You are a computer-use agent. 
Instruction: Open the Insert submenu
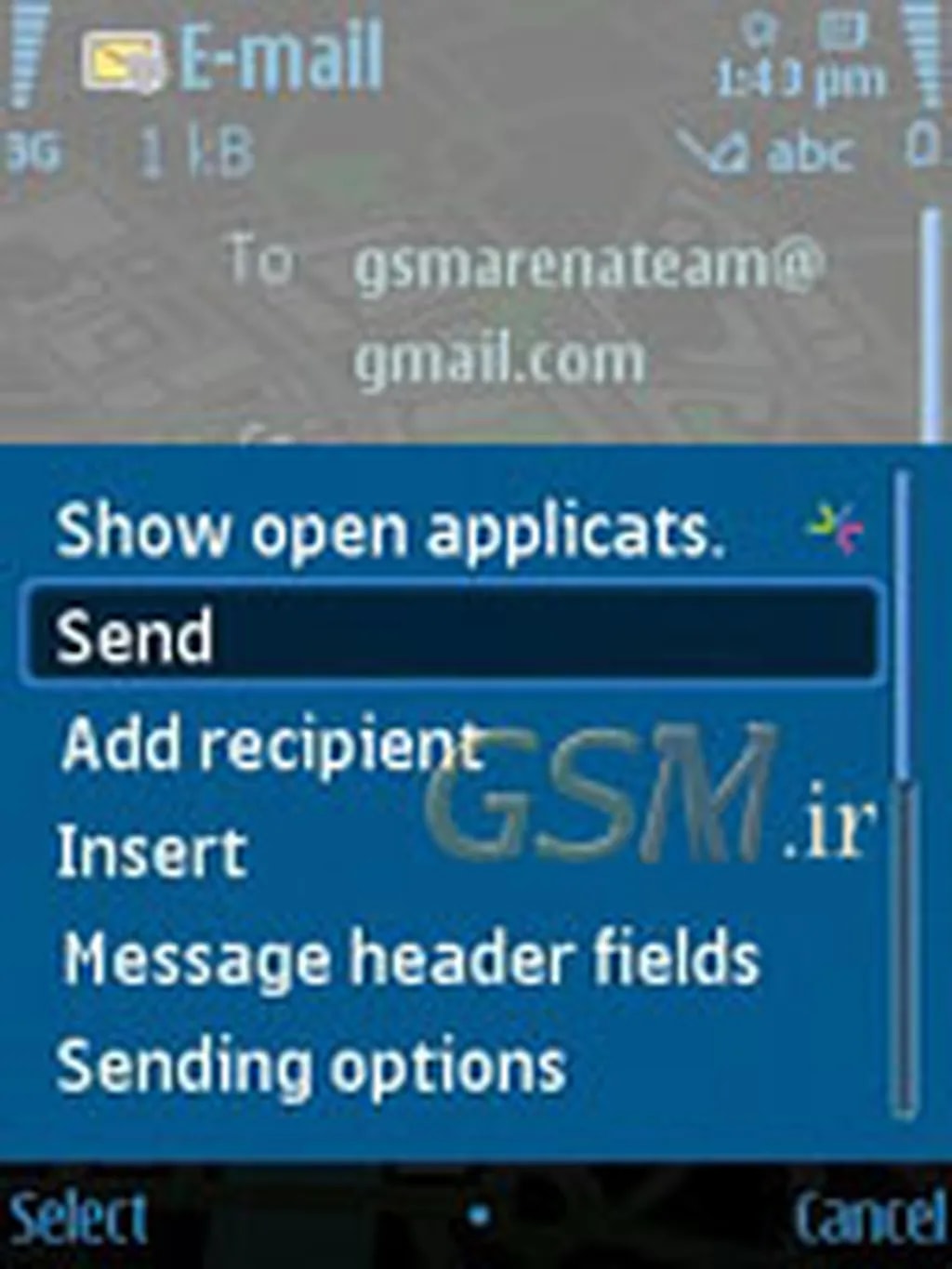152,852
